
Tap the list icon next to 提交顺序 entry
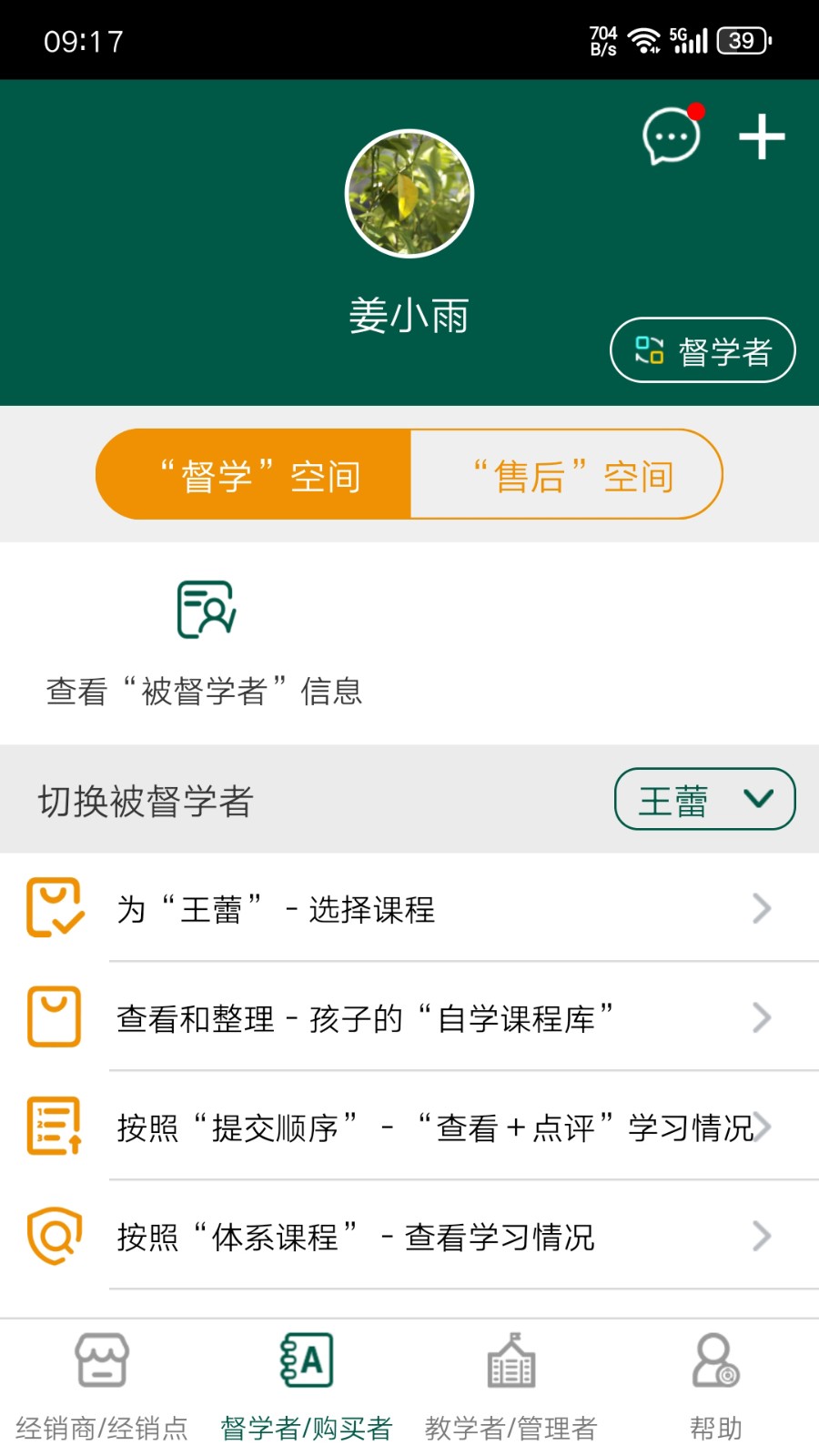[x=54, y=1127]
